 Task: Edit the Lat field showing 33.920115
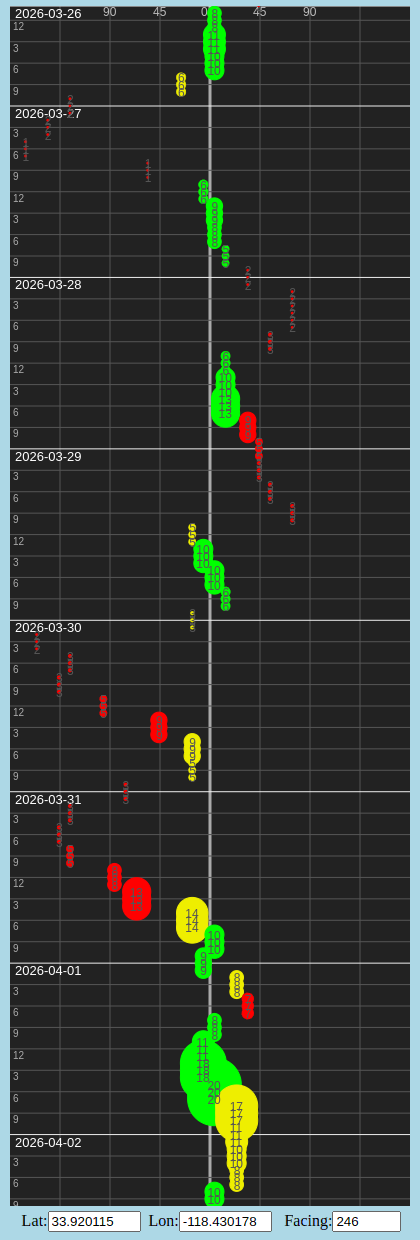pos(94,1221)
